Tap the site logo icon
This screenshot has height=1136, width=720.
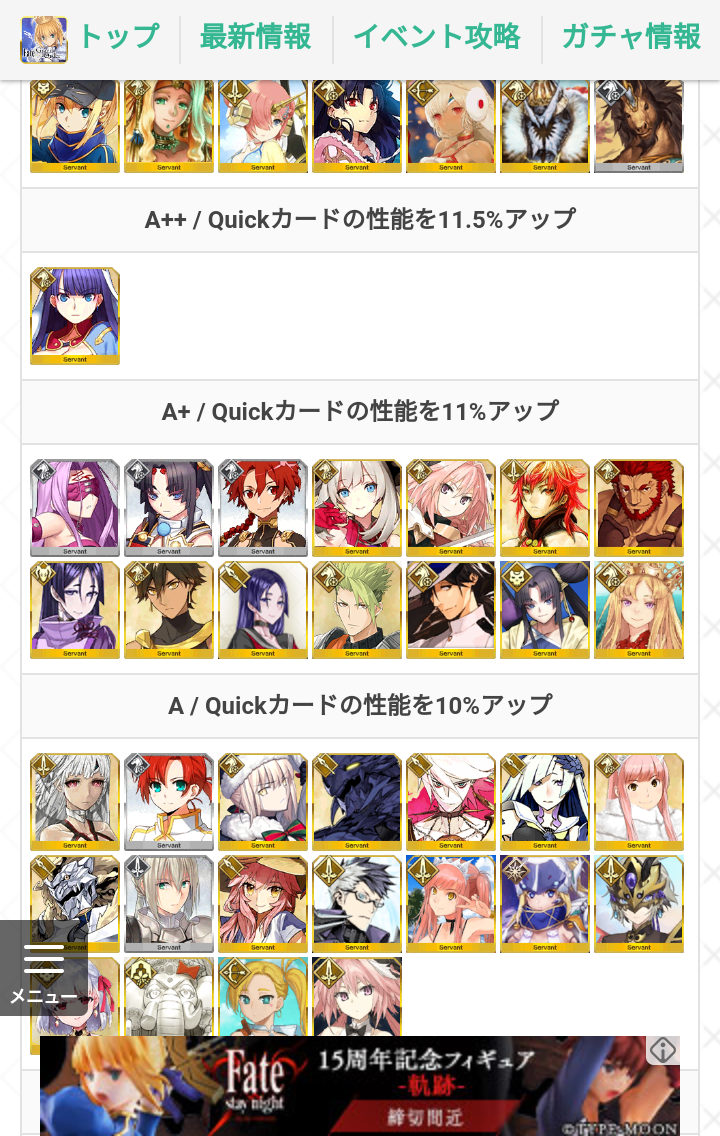[44, 39]
